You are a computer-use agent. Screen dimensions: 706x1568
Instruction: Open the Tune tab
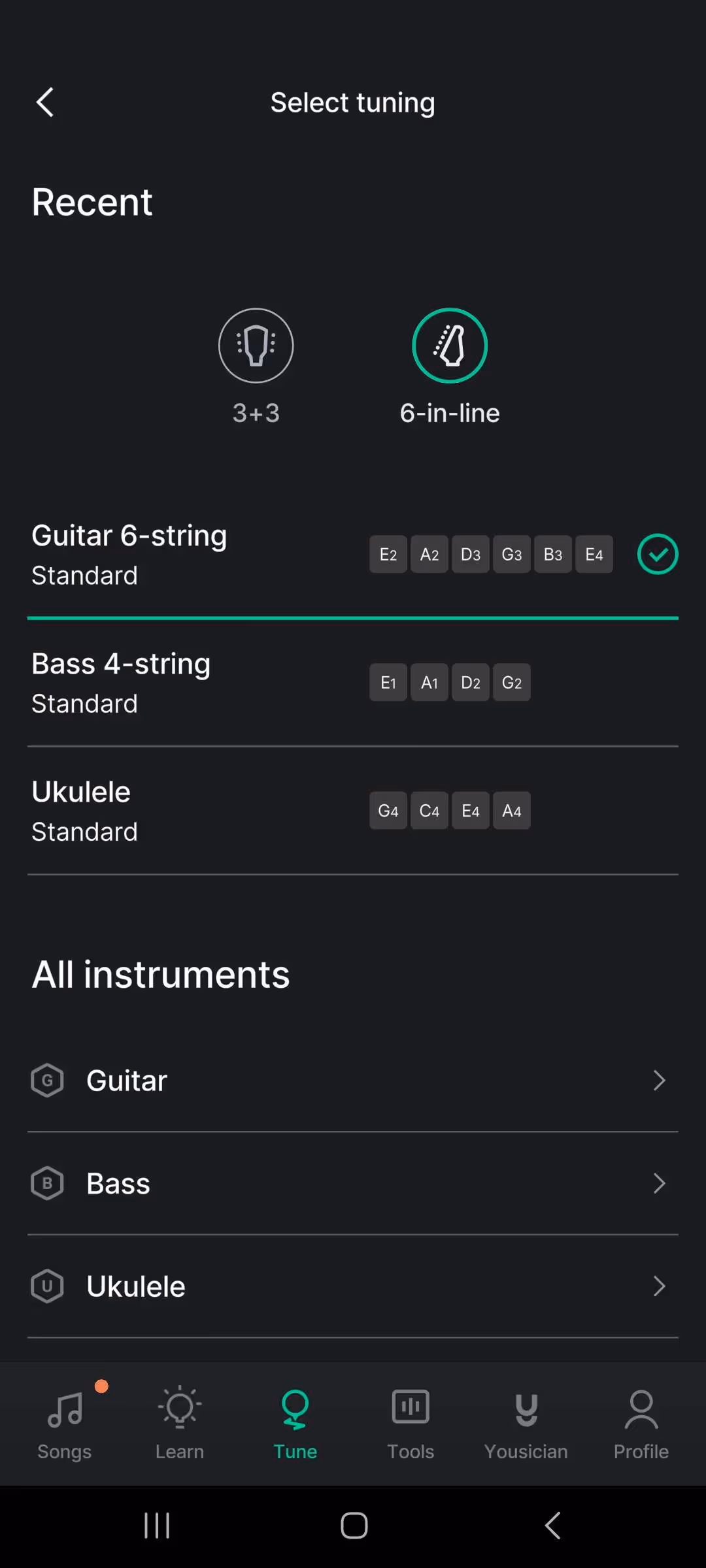[x=295, y=1423]
